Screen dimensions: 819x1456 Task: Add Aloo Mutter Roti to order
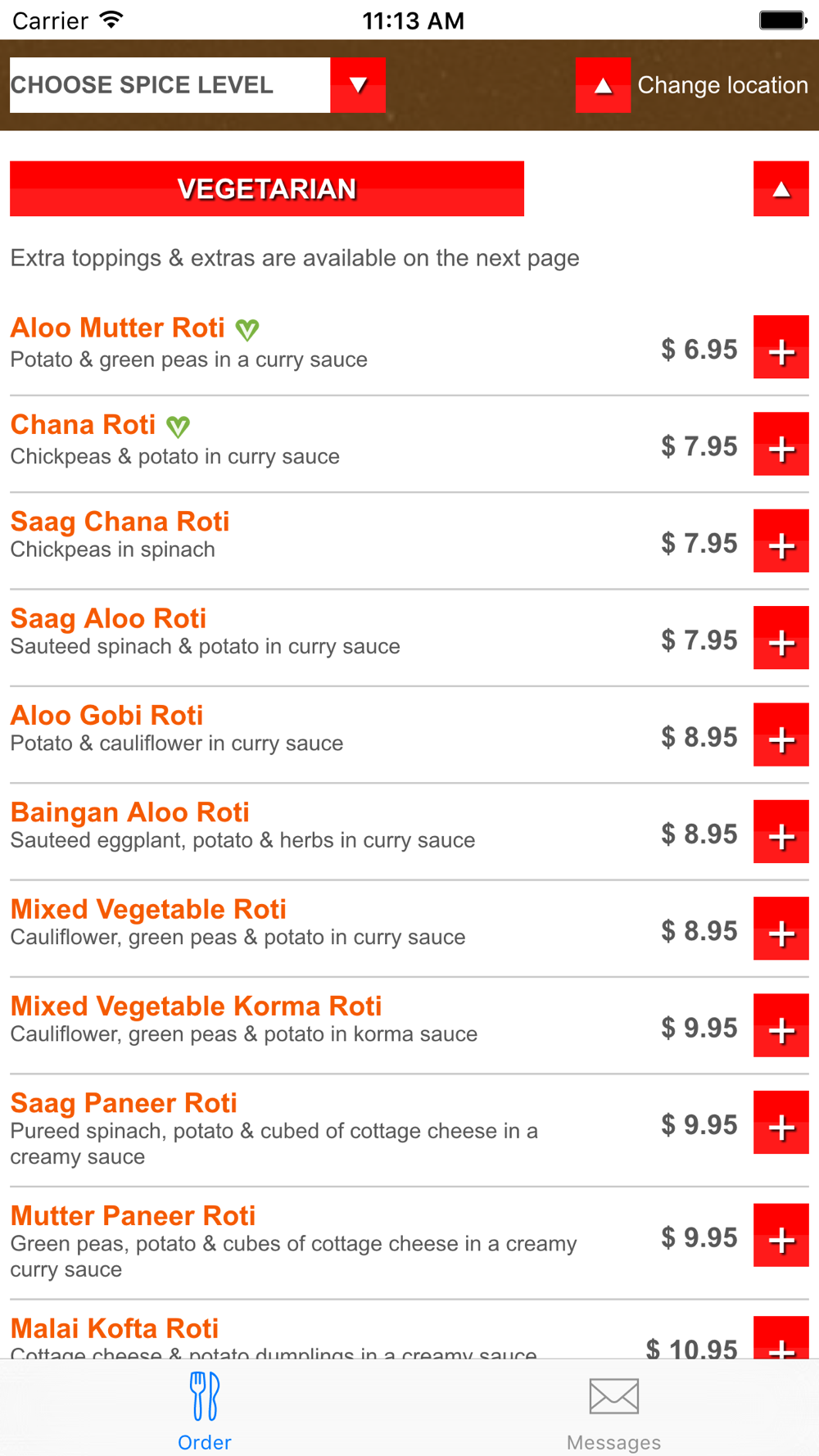(781, 347)
